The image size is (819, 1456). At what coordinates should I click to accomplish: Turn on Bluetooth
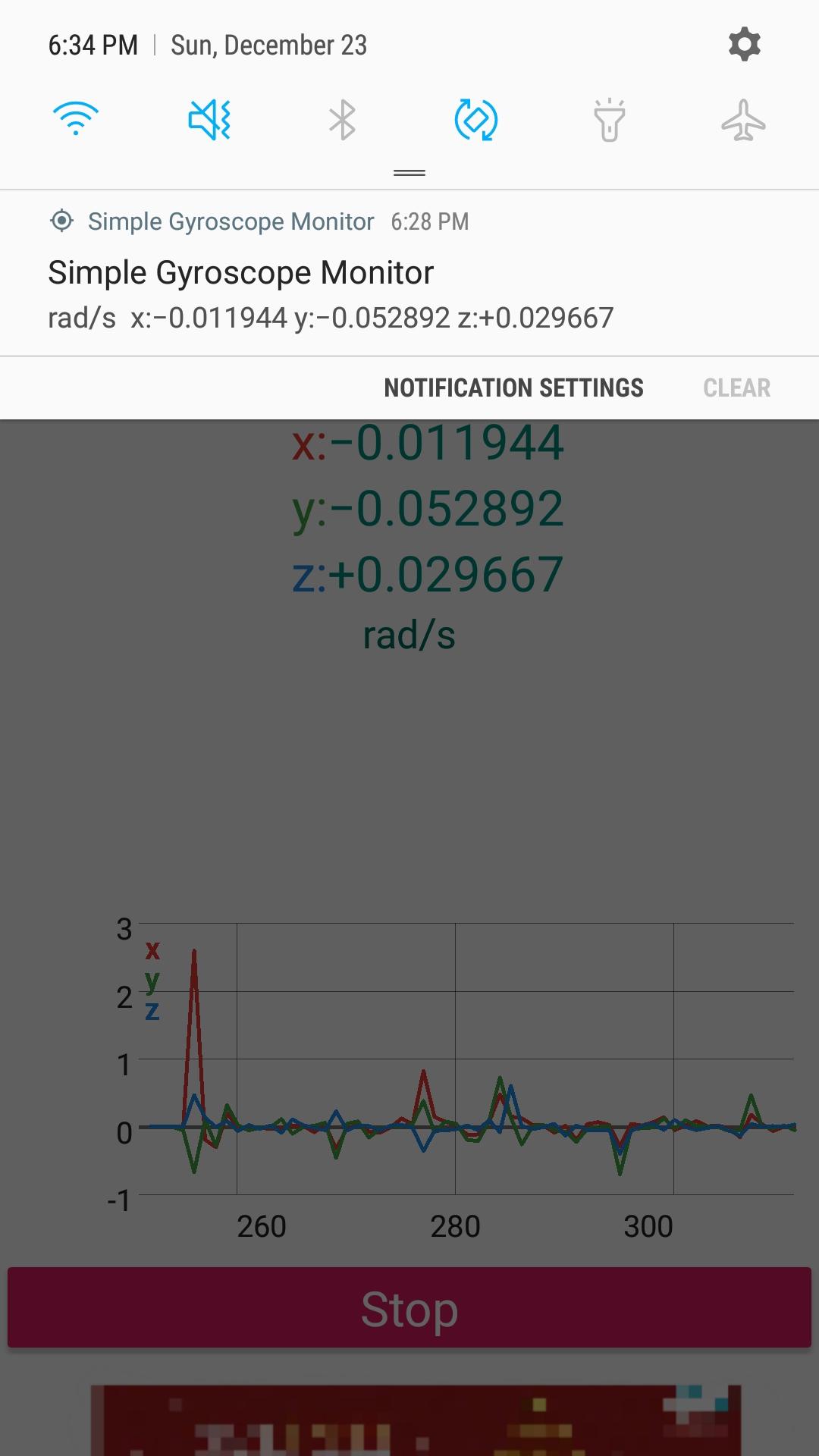point(343,120)
